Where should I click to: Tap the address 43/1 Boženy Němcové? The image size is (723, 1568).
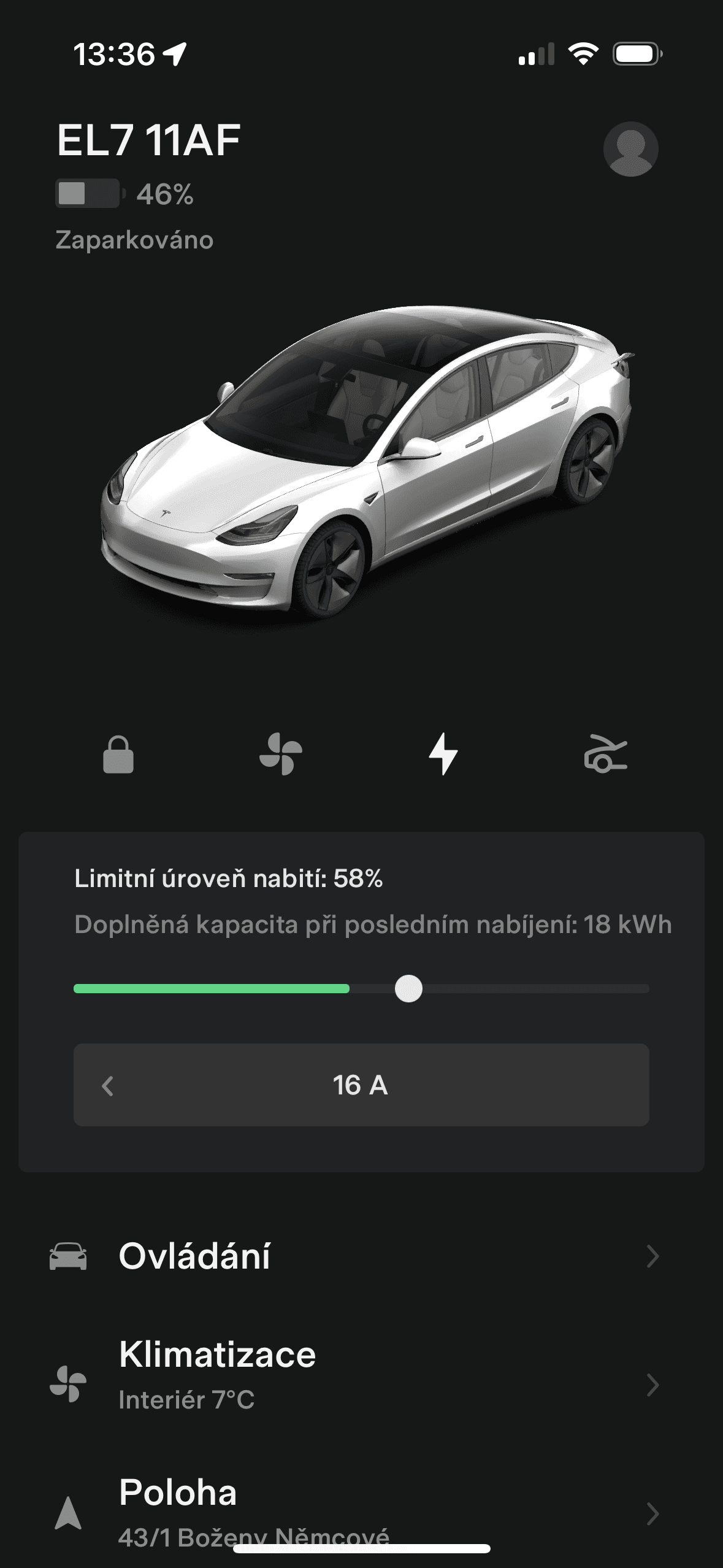(x=253, y=1544)
